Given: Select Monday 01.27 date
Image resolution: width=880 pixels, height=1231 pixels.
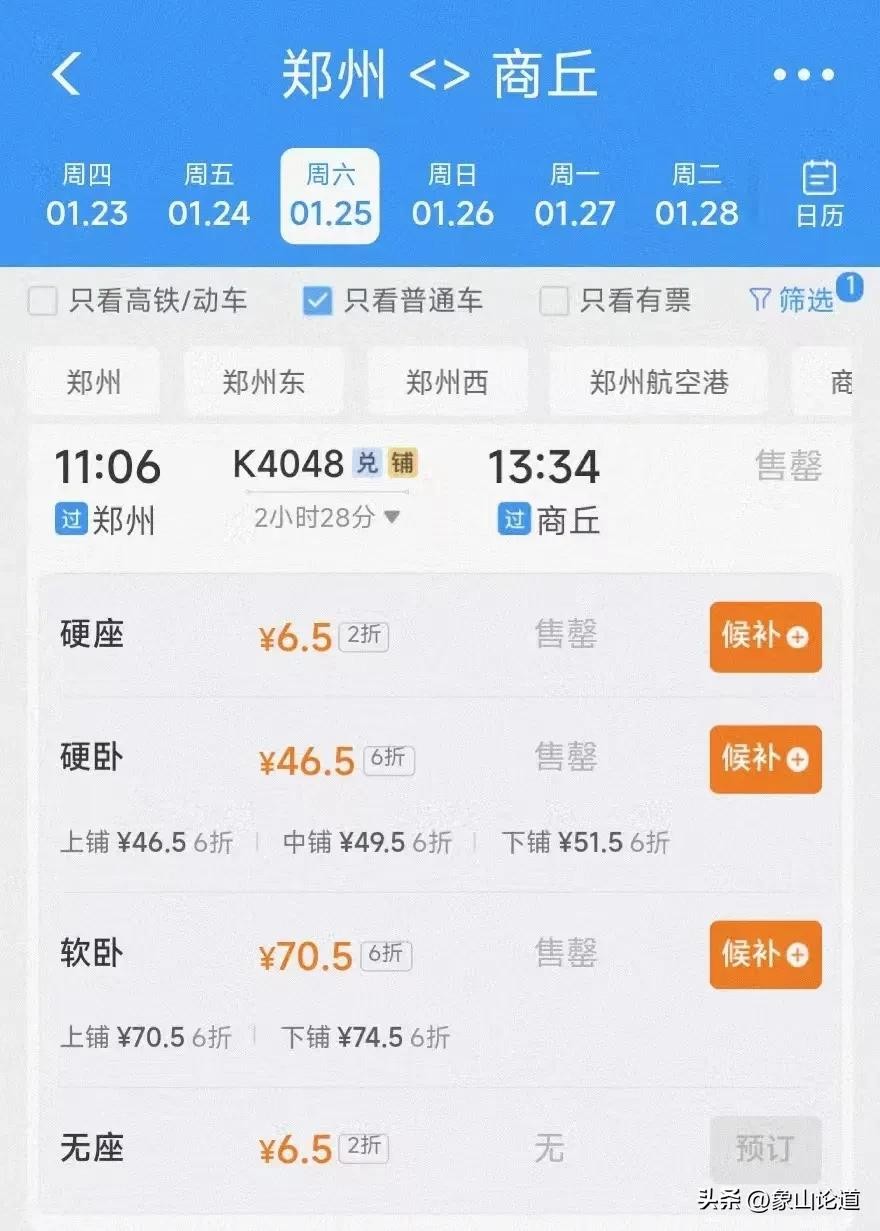Looking at the screenshot, I should point(575,196).
